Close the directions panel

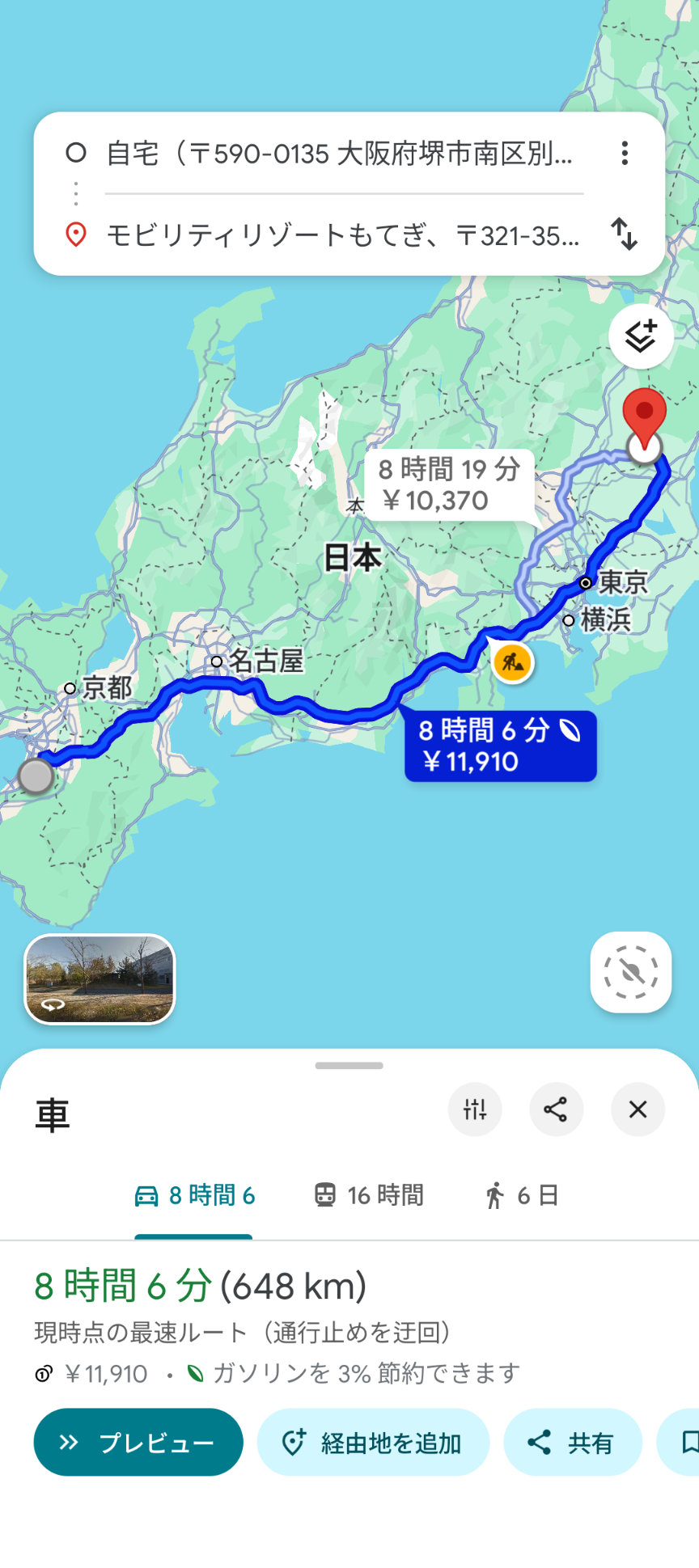tap(638, 1109)
